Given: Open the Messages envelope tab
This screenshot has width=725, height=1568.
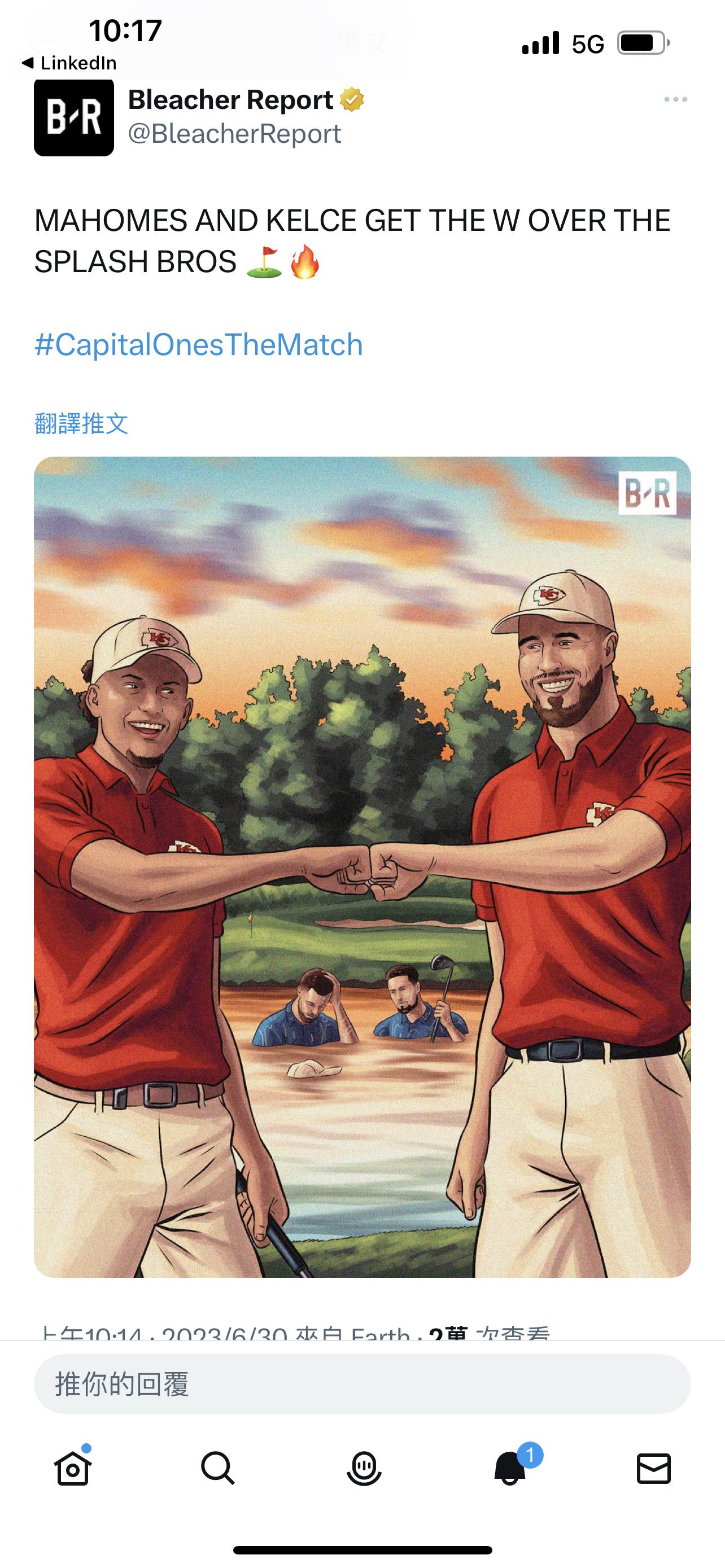Looking at the screenshot, I should click(654, 1468).
